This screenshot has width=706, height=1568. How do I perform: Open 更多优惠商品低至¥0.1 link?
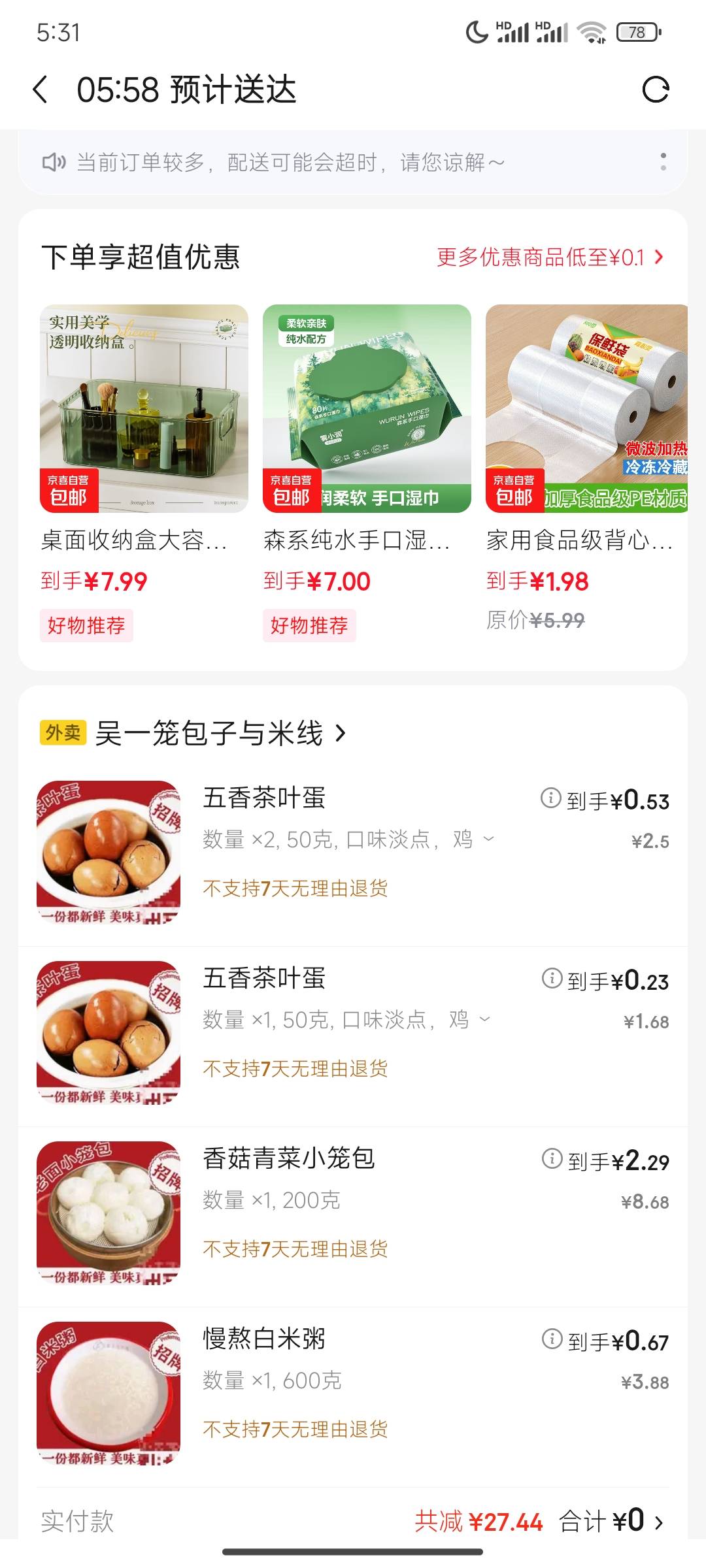tap(549, 257)
